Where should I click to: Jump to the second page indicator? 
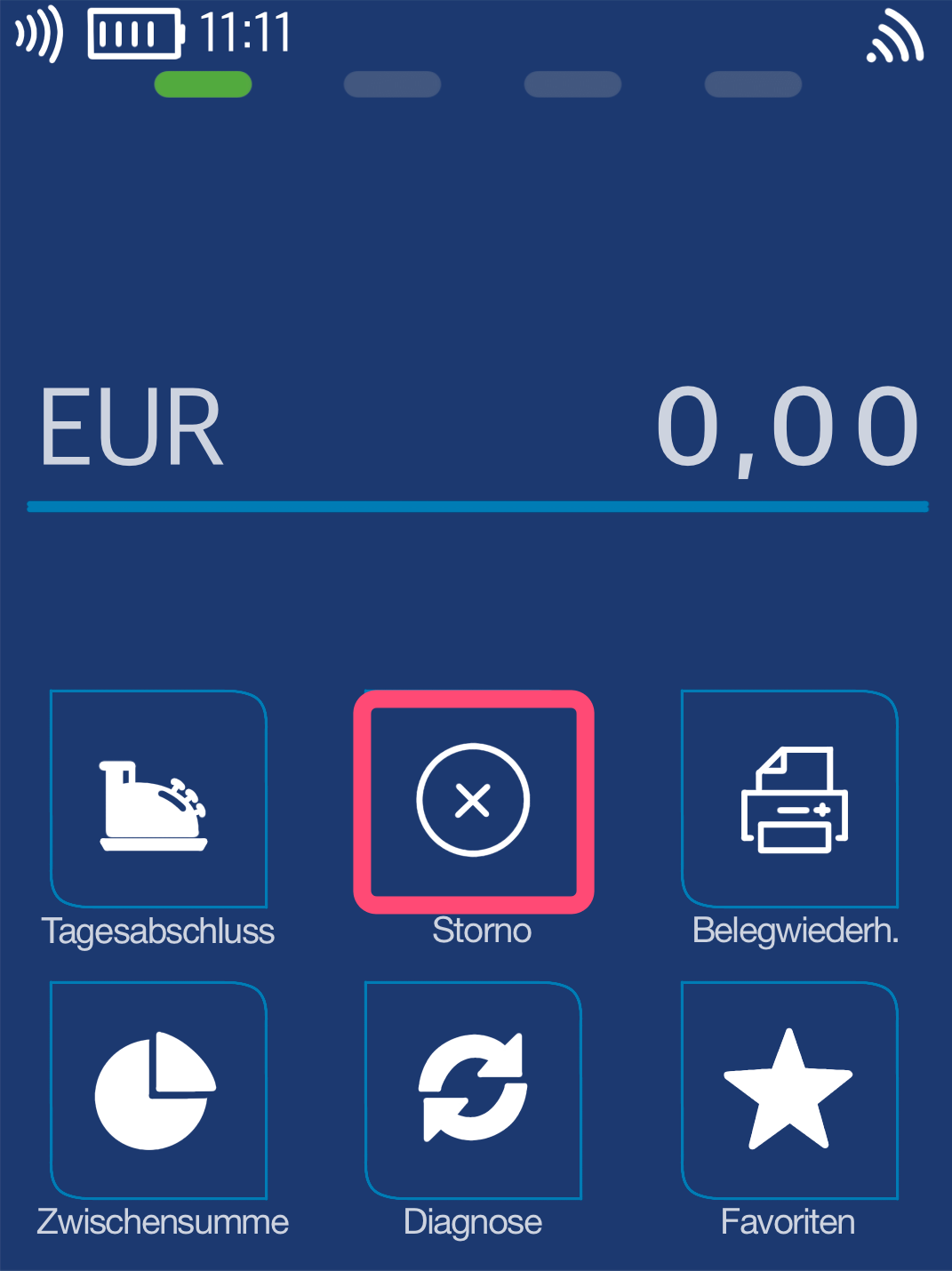[392, 84]
